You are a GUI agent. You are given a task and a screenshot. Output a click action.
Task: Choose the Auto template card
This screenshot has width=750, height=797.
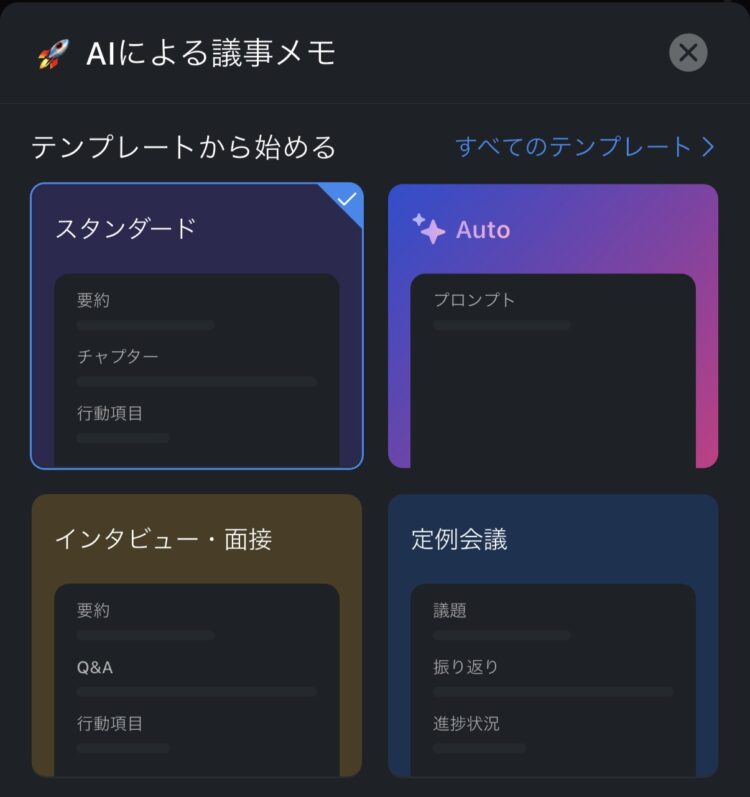coord(553,326)
